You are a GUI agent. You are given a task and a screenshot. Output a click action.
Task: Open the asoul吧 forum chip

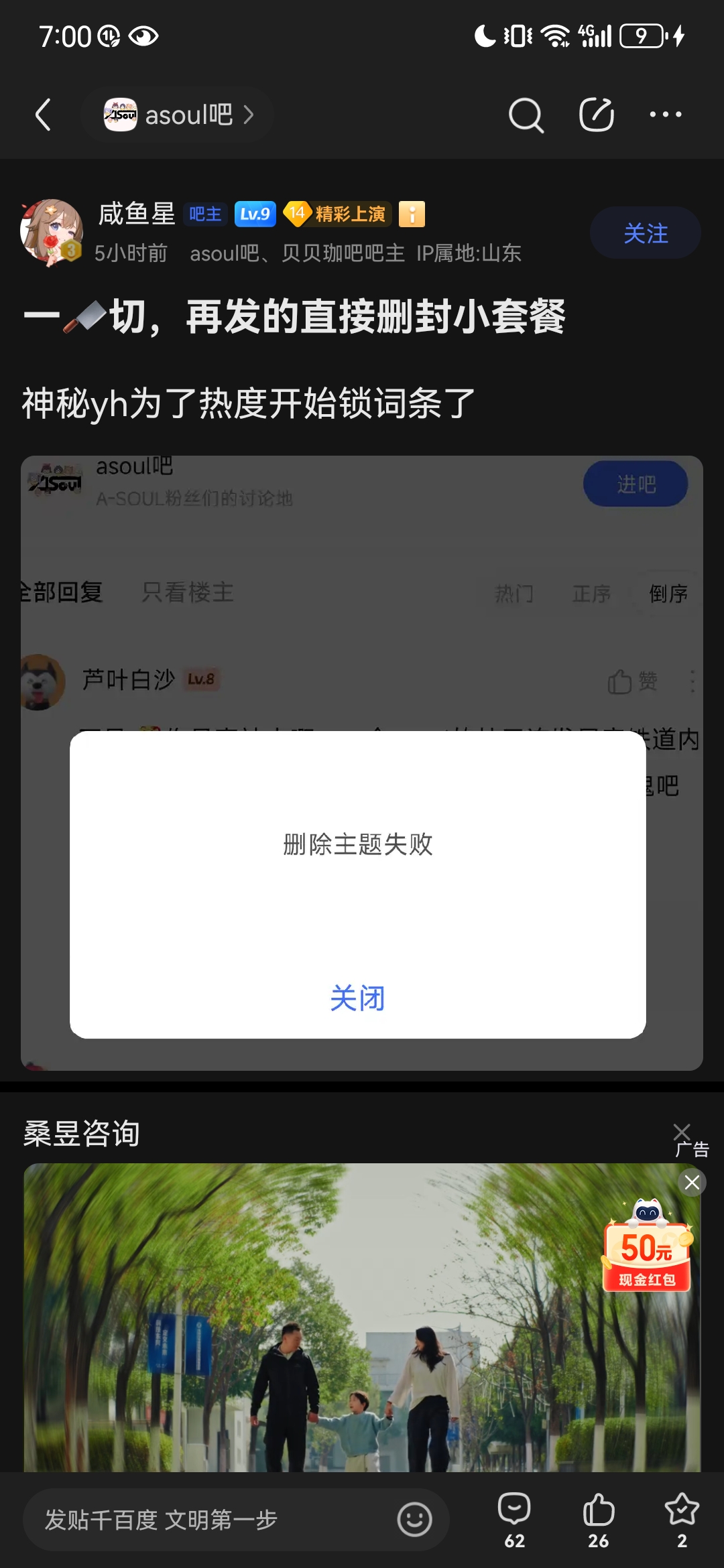tap(178, 115)
